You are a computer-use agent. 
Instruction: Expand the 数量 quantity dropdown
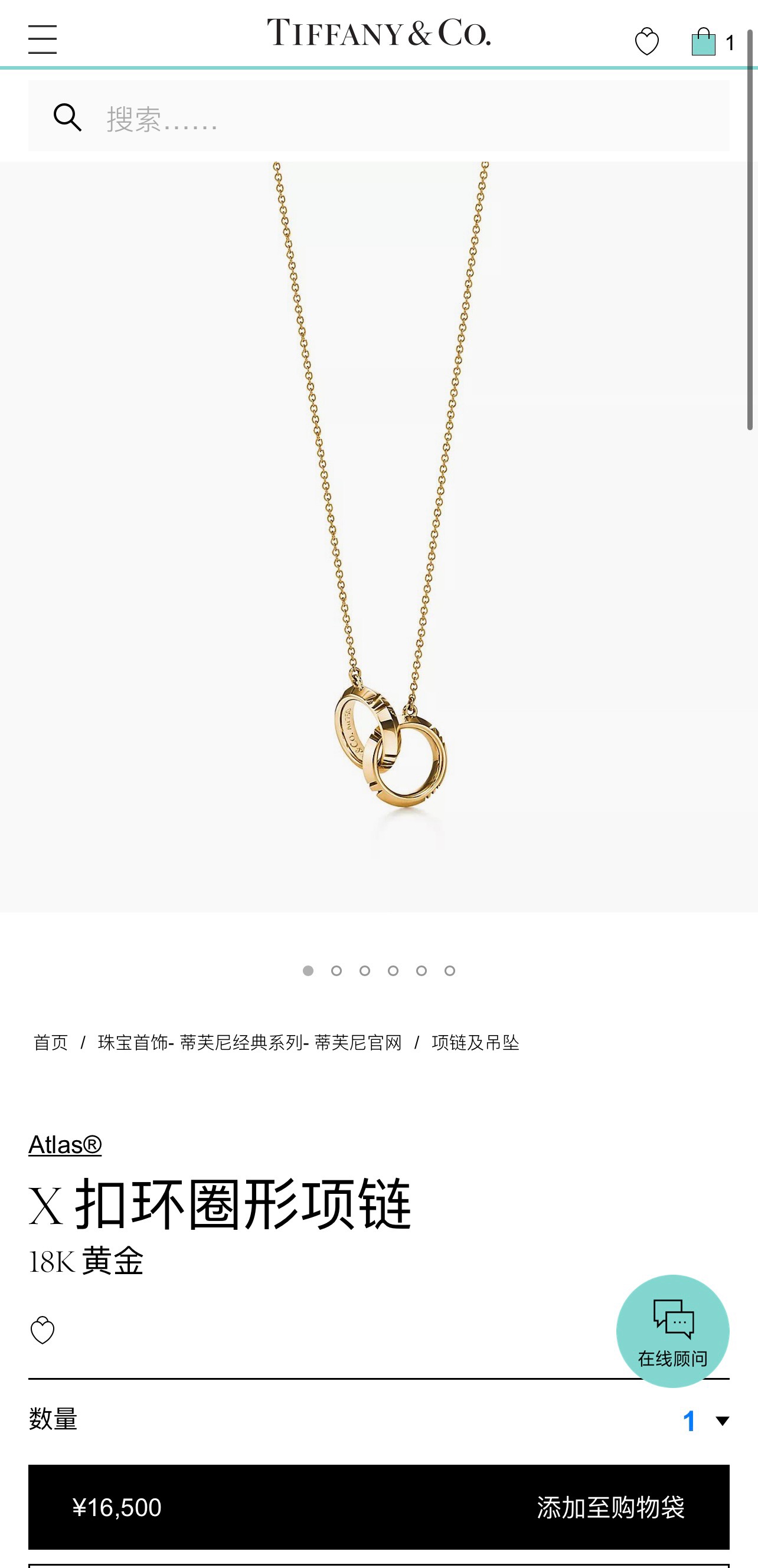[705, 1421]
